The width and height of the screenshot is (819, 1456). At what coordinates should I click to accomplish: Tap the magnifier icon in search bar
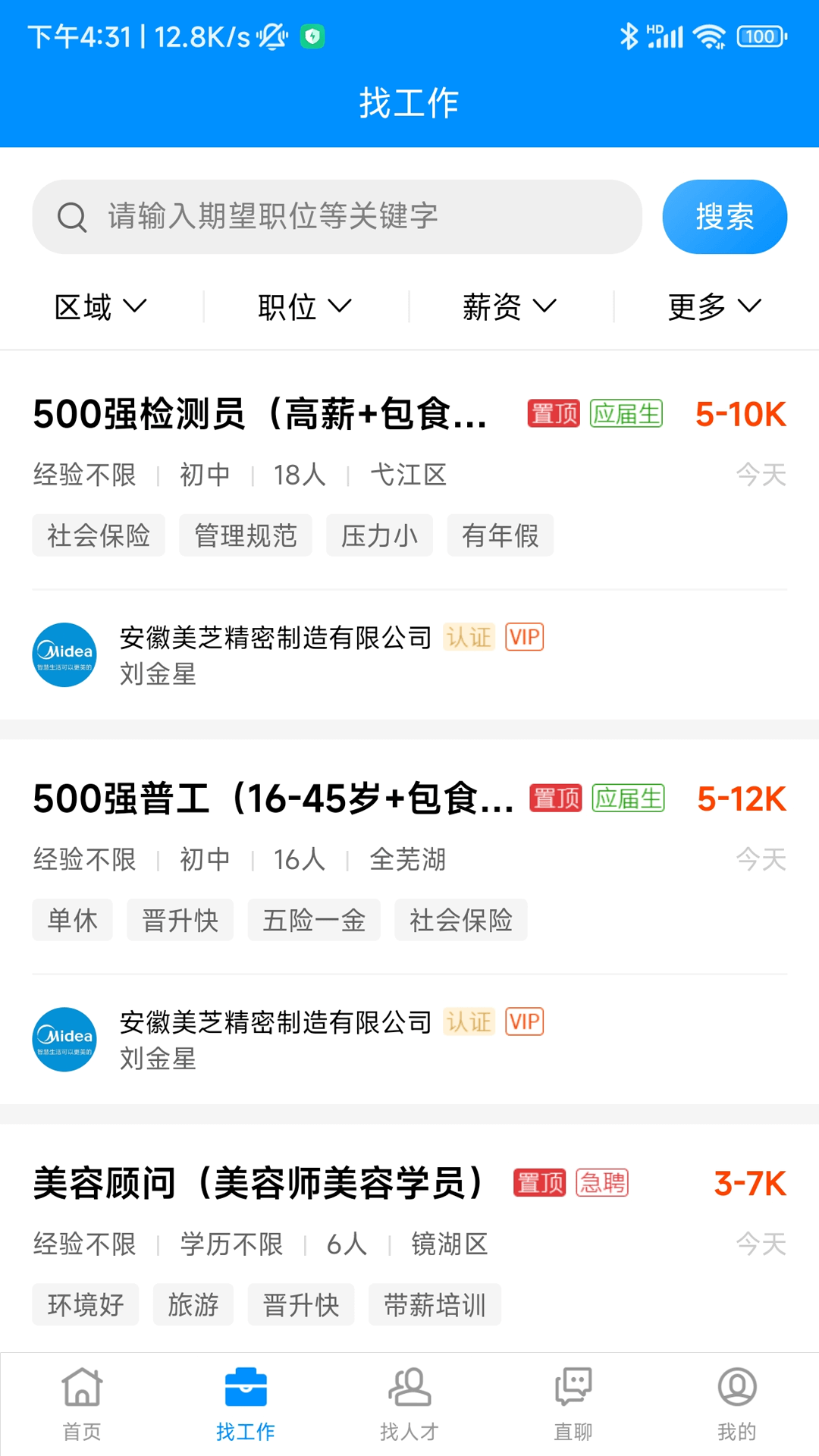pyautogui.click(x=71, y=217)
